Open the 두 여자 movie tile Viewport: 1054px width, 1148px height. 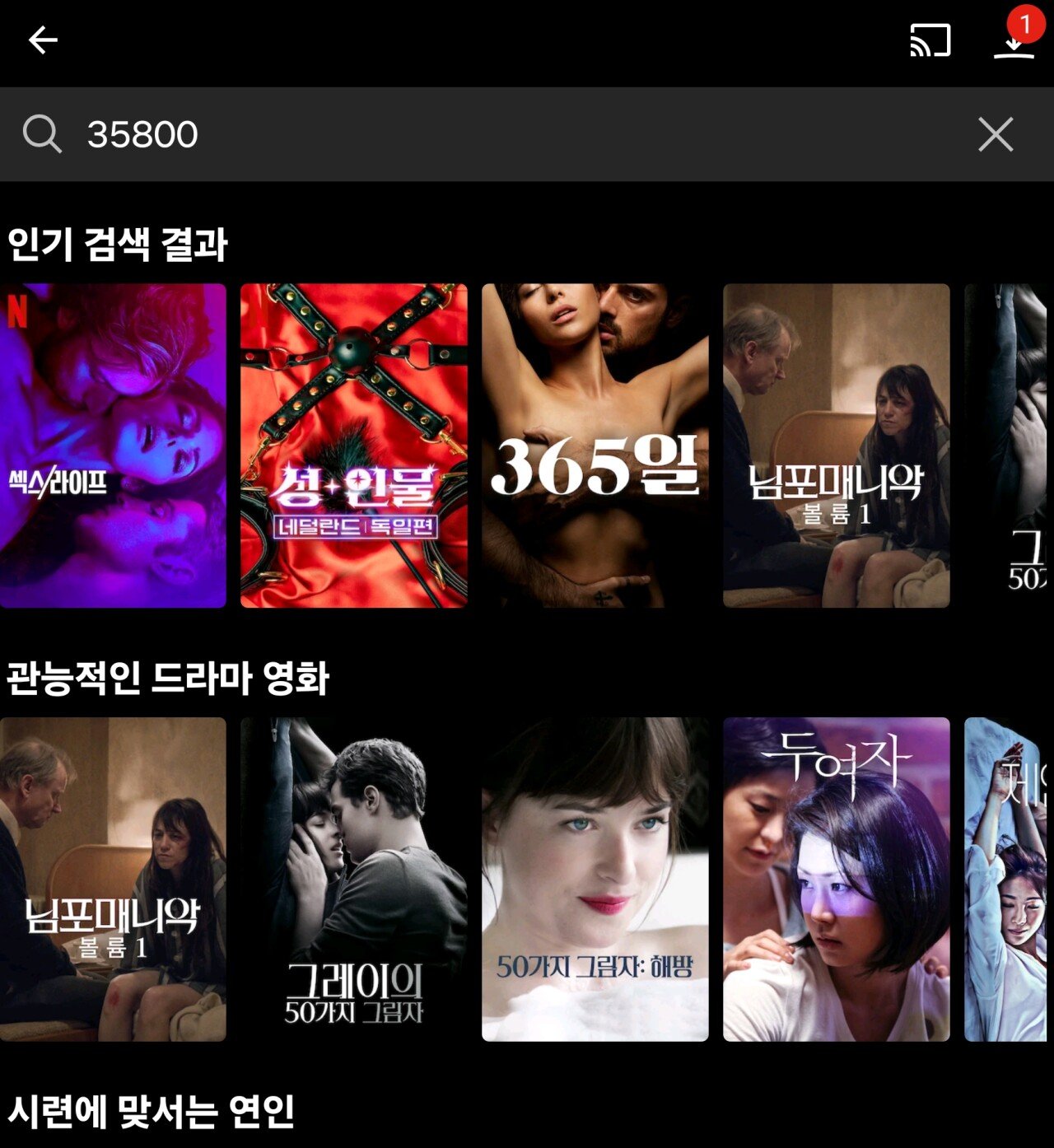(836, 879)
